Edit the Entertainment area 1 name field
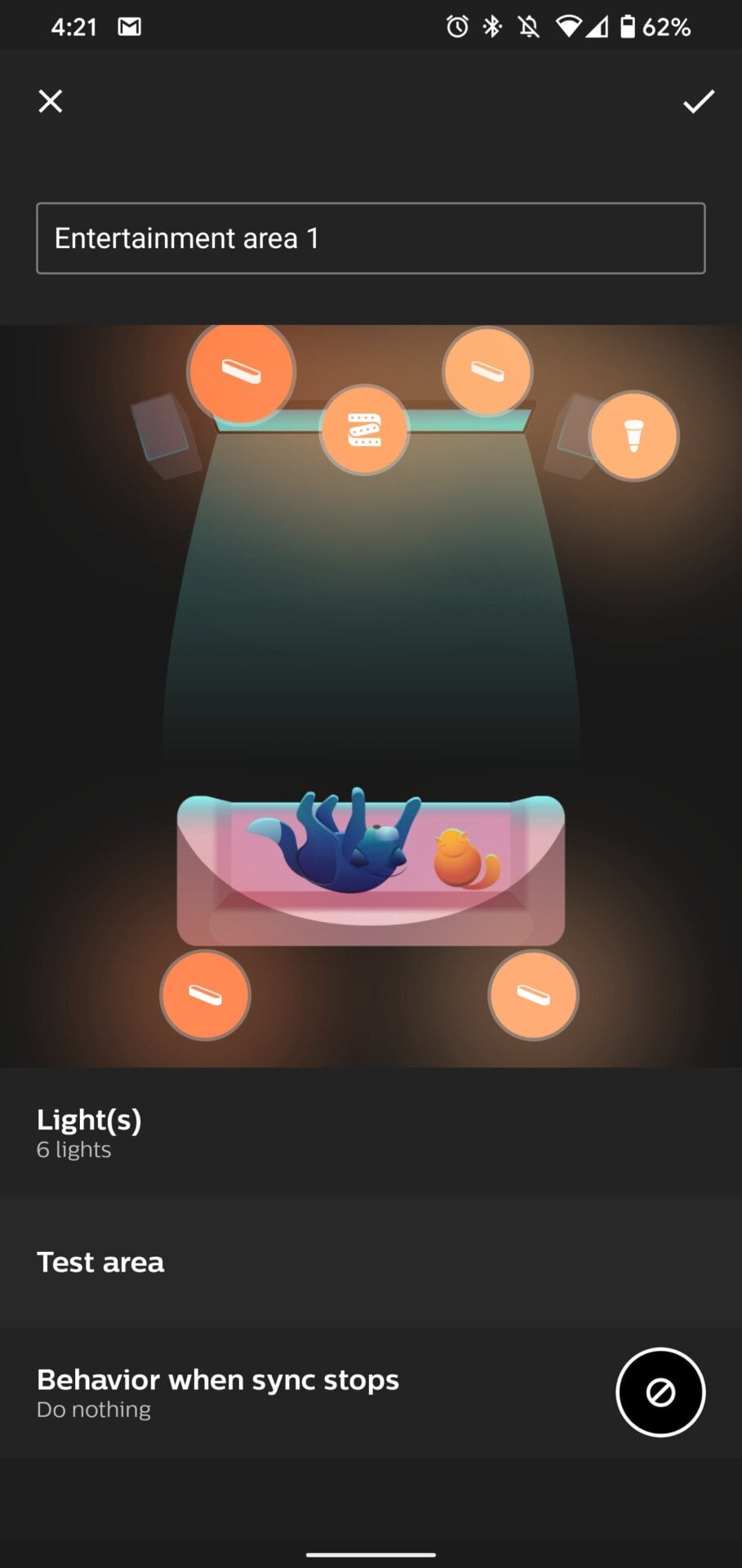The width and height of the screenshot is (742, 1568). 370,238
